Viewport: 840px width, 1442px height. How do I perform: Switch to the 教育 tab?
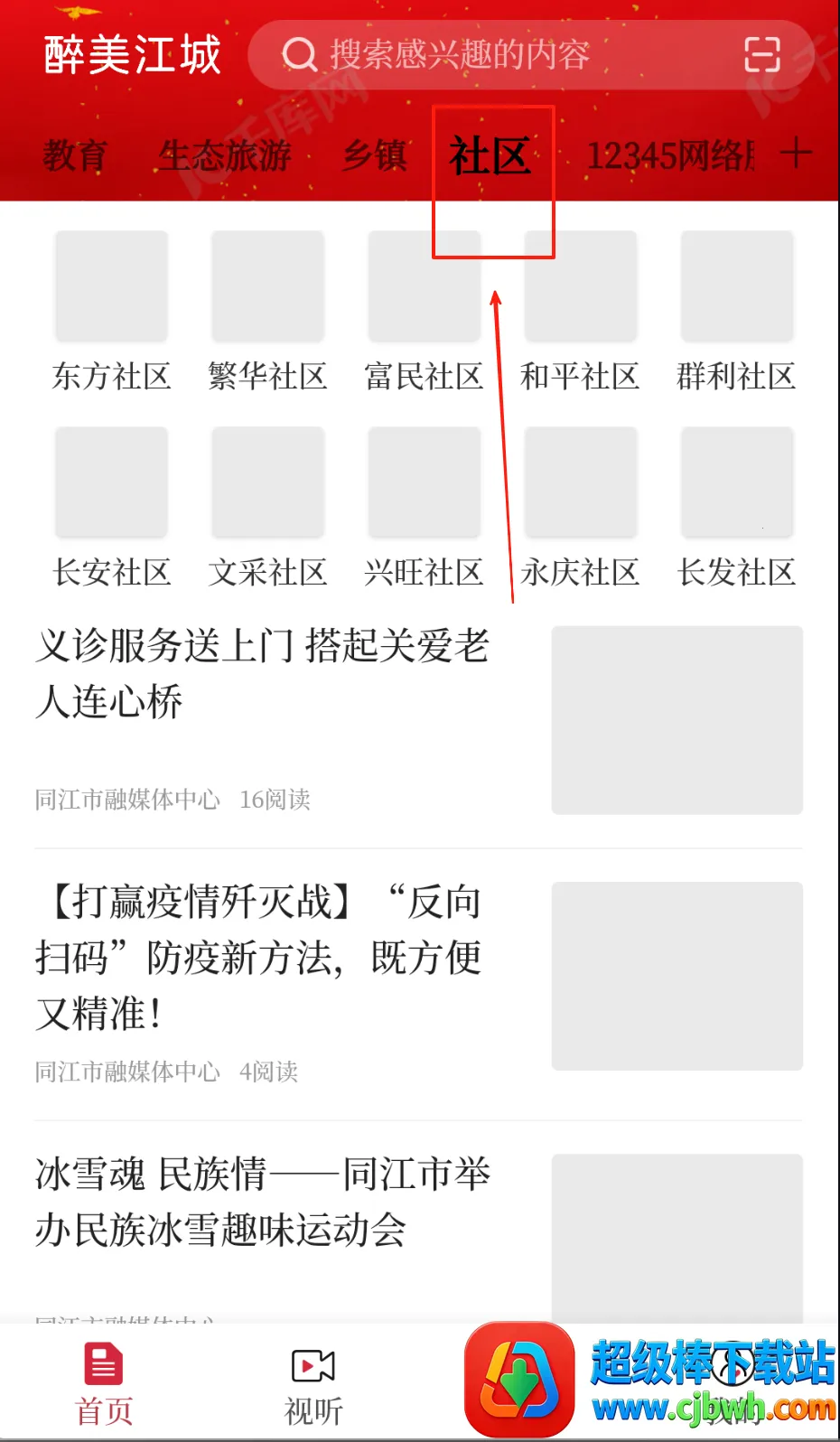75,155
